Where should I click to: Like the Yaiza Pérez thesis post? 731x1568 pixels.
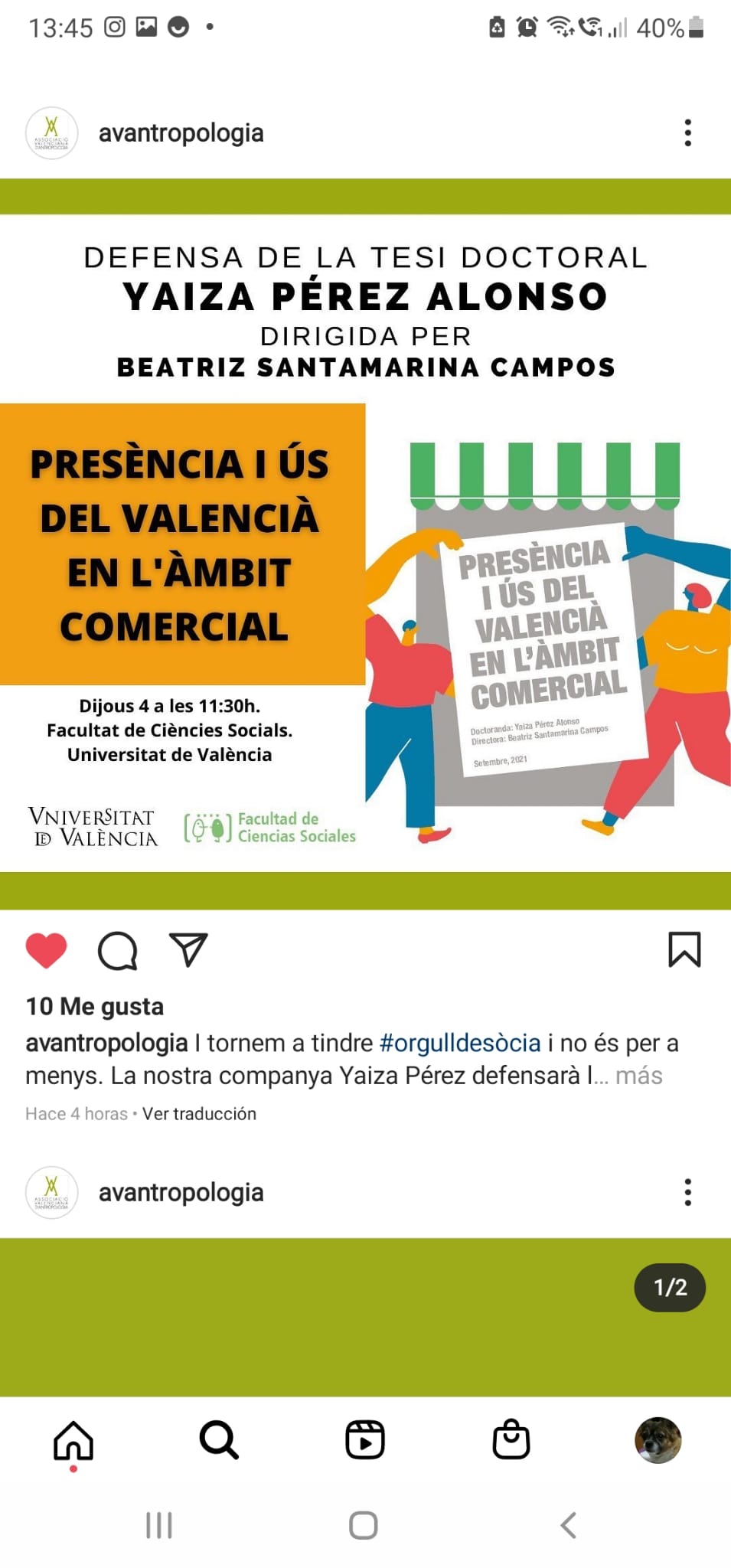click(x=46, y=950)
